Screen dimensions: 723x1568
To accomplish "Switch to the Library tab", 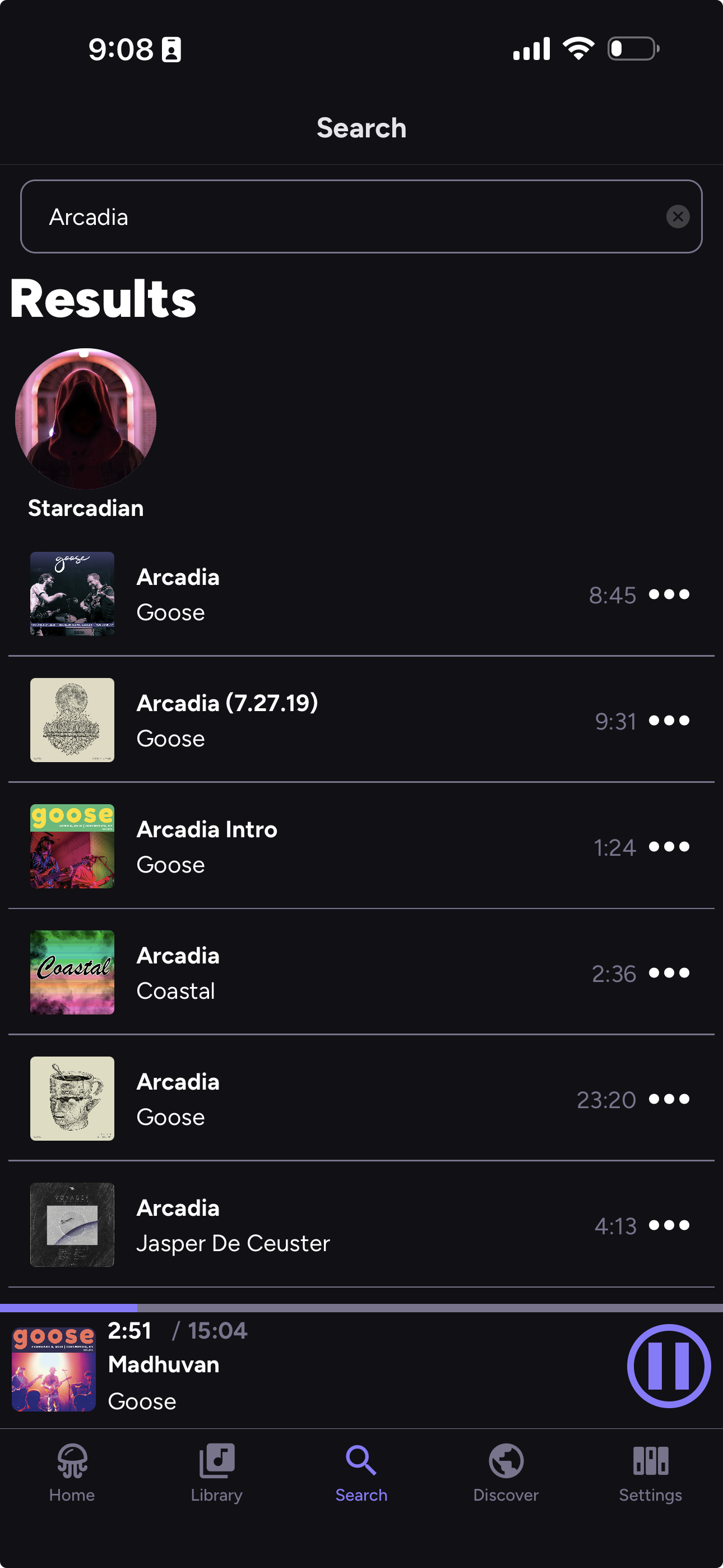I will pyautogui.click(x=217, y=1472).
